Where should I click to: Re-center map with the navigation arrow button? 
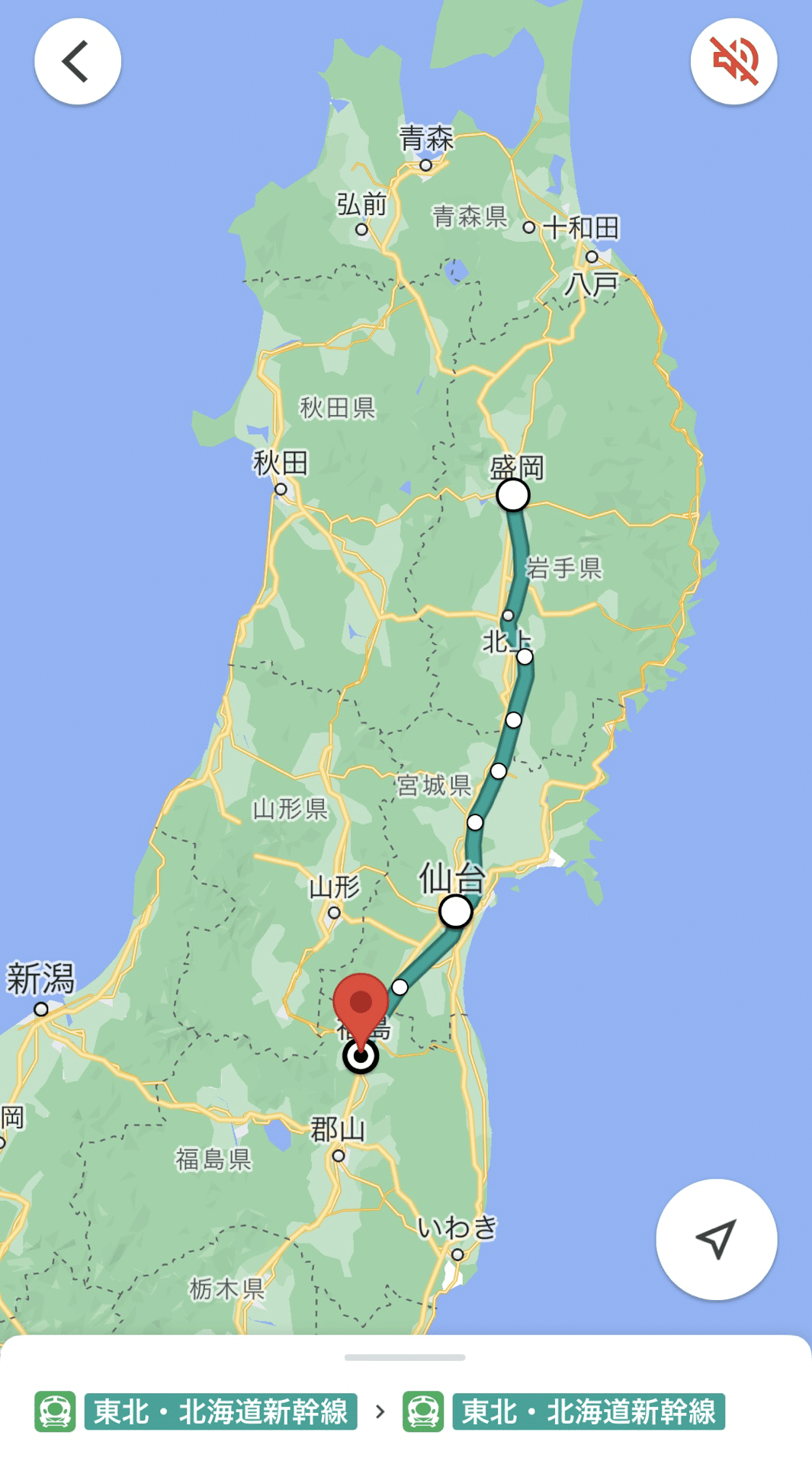(716, 1239)
